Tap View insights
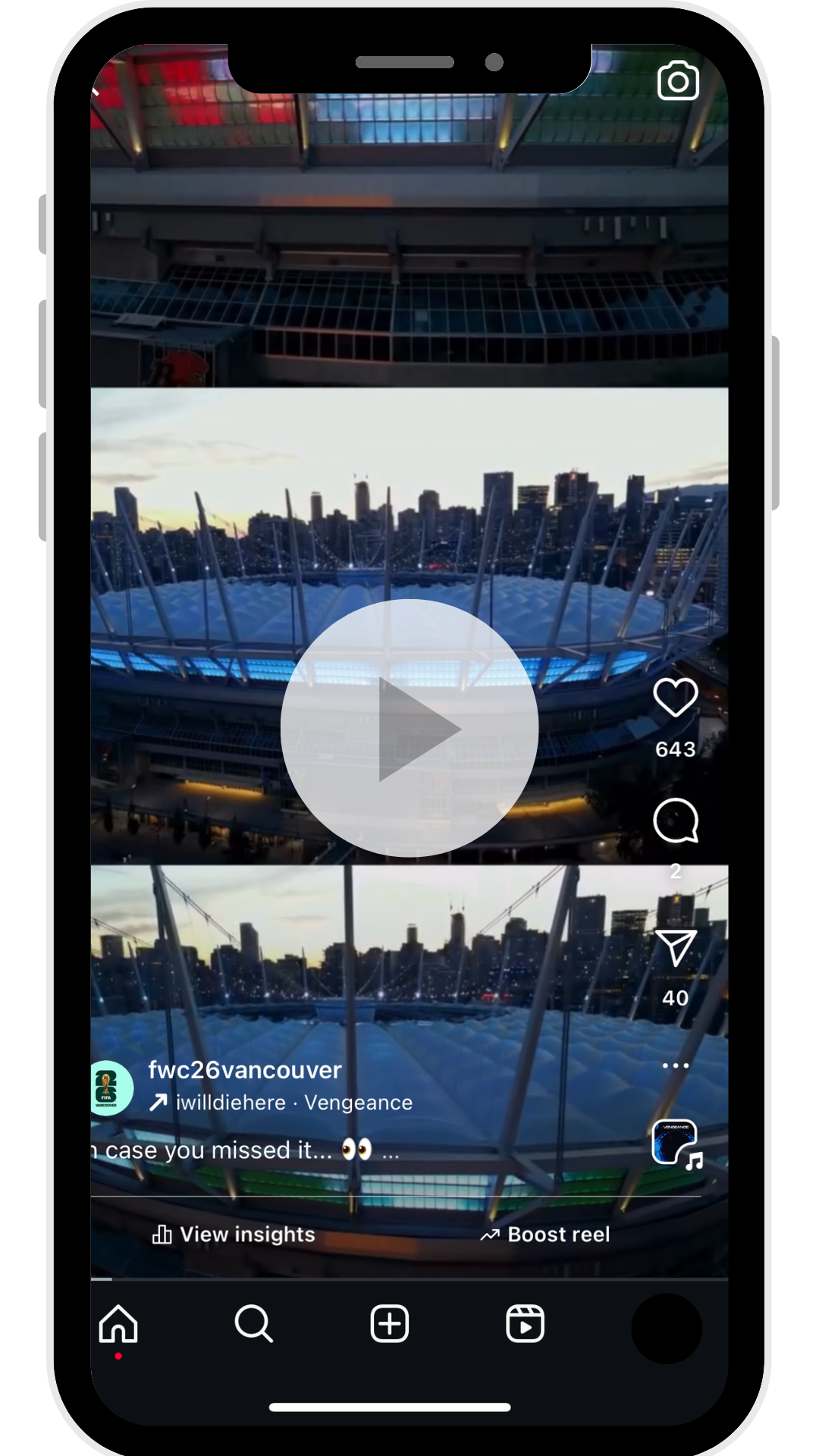819x1456 pixels. coord(234,1235)
